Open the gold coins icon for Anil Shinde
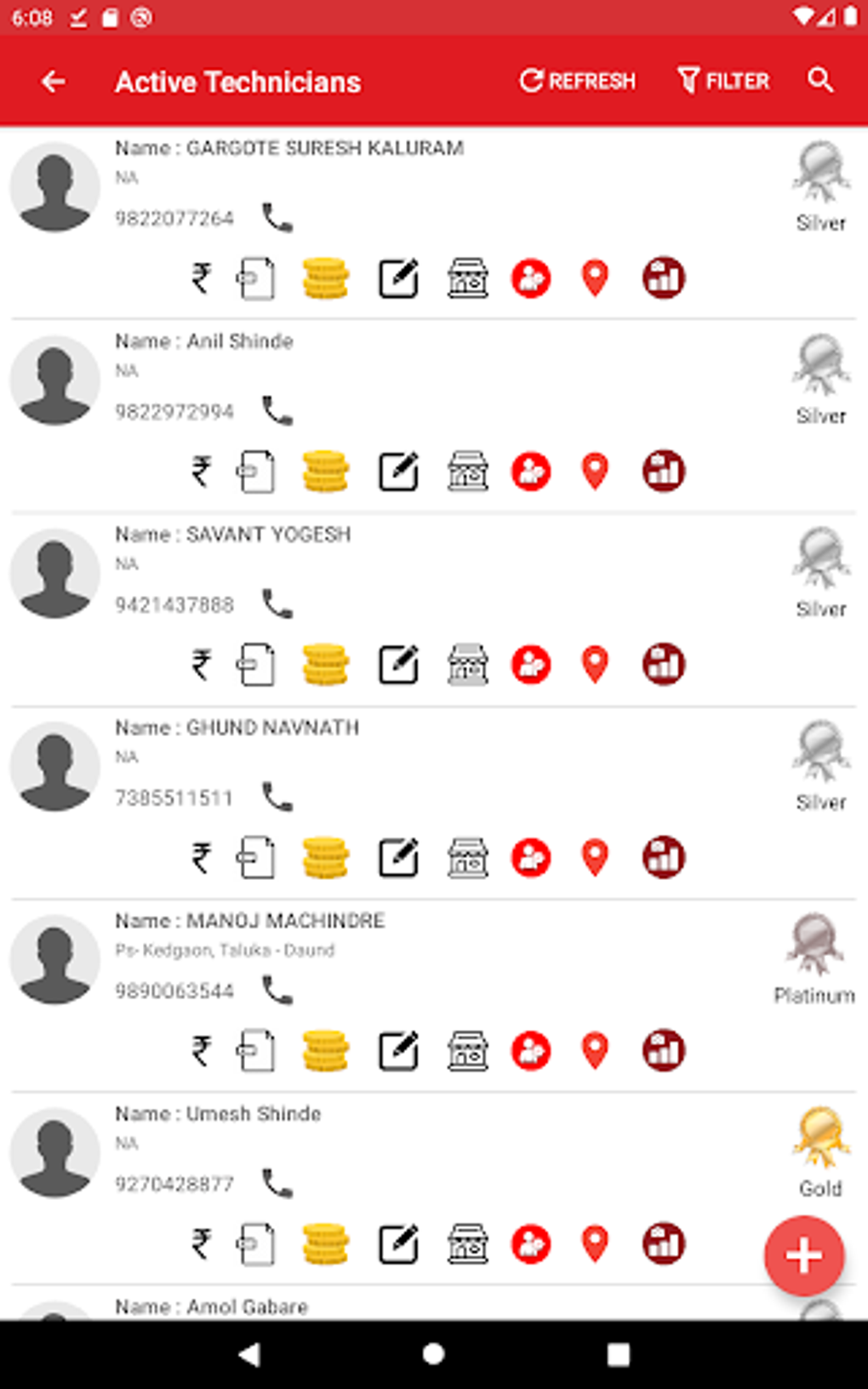Screen dimensions: 868x1389 (x=326, y=472)
